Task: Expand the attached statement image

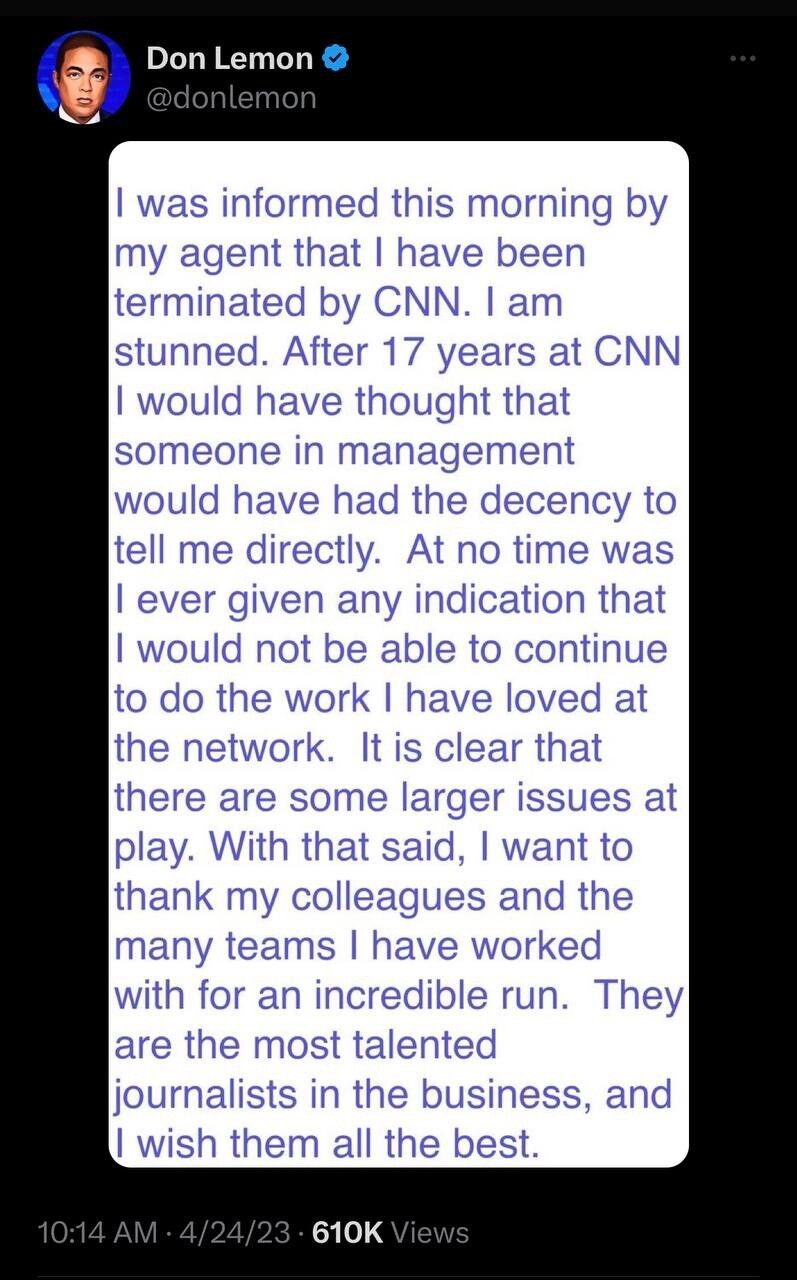Action: pyautogui.click(x=398, y=654)
